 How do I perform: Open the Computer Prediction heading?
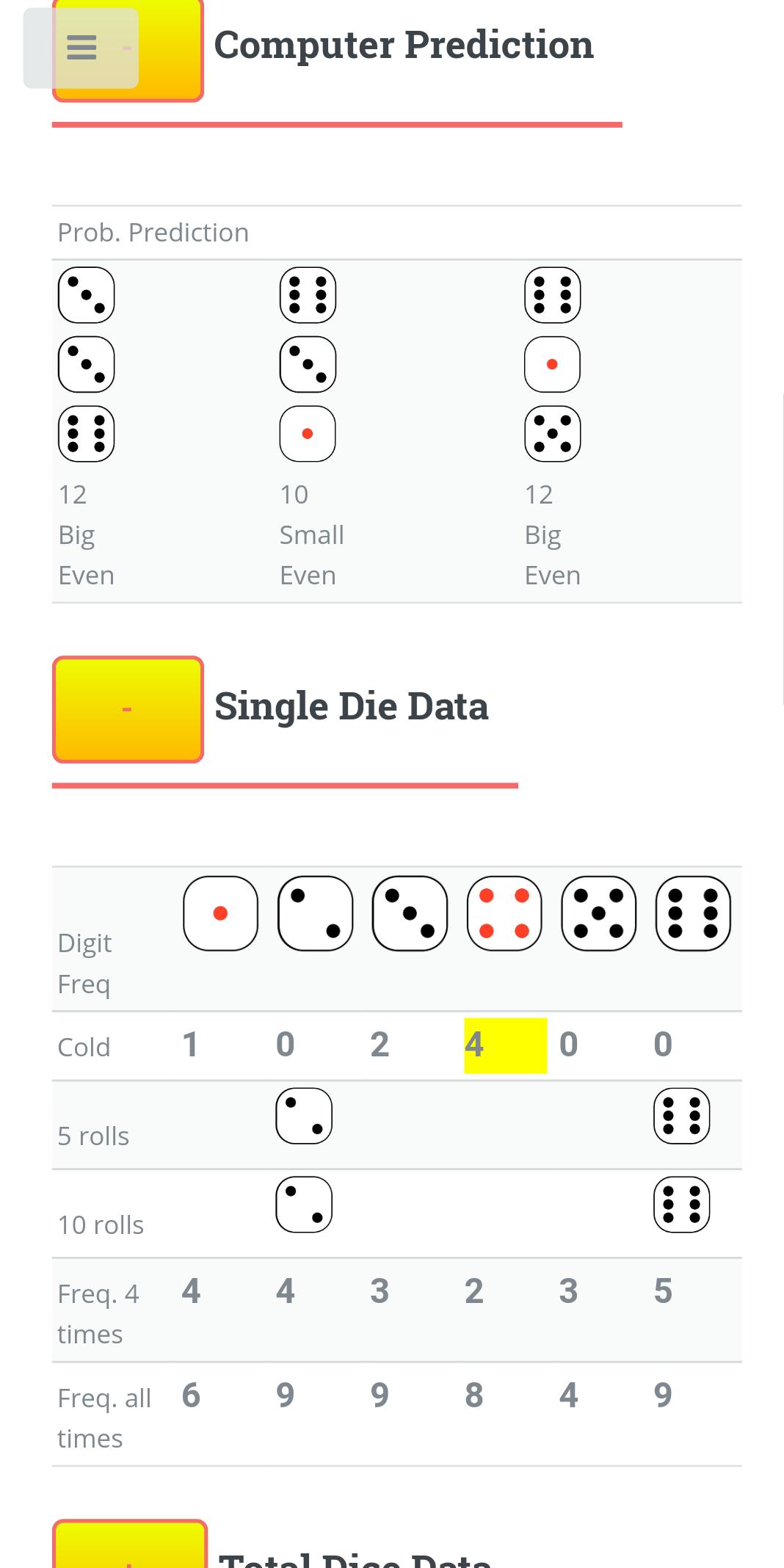(403, 44)
